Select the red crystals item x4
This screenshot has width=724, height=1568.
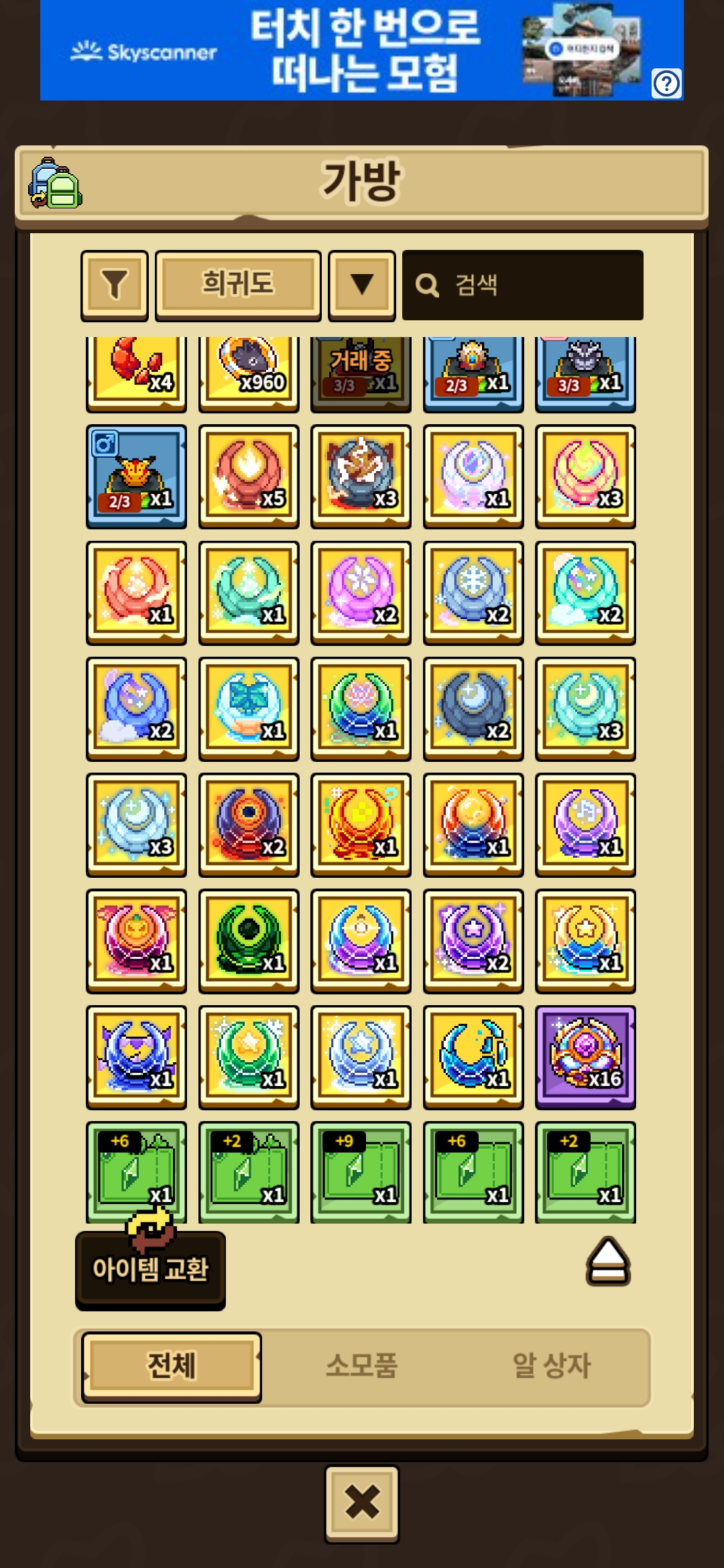click(136, 372)
